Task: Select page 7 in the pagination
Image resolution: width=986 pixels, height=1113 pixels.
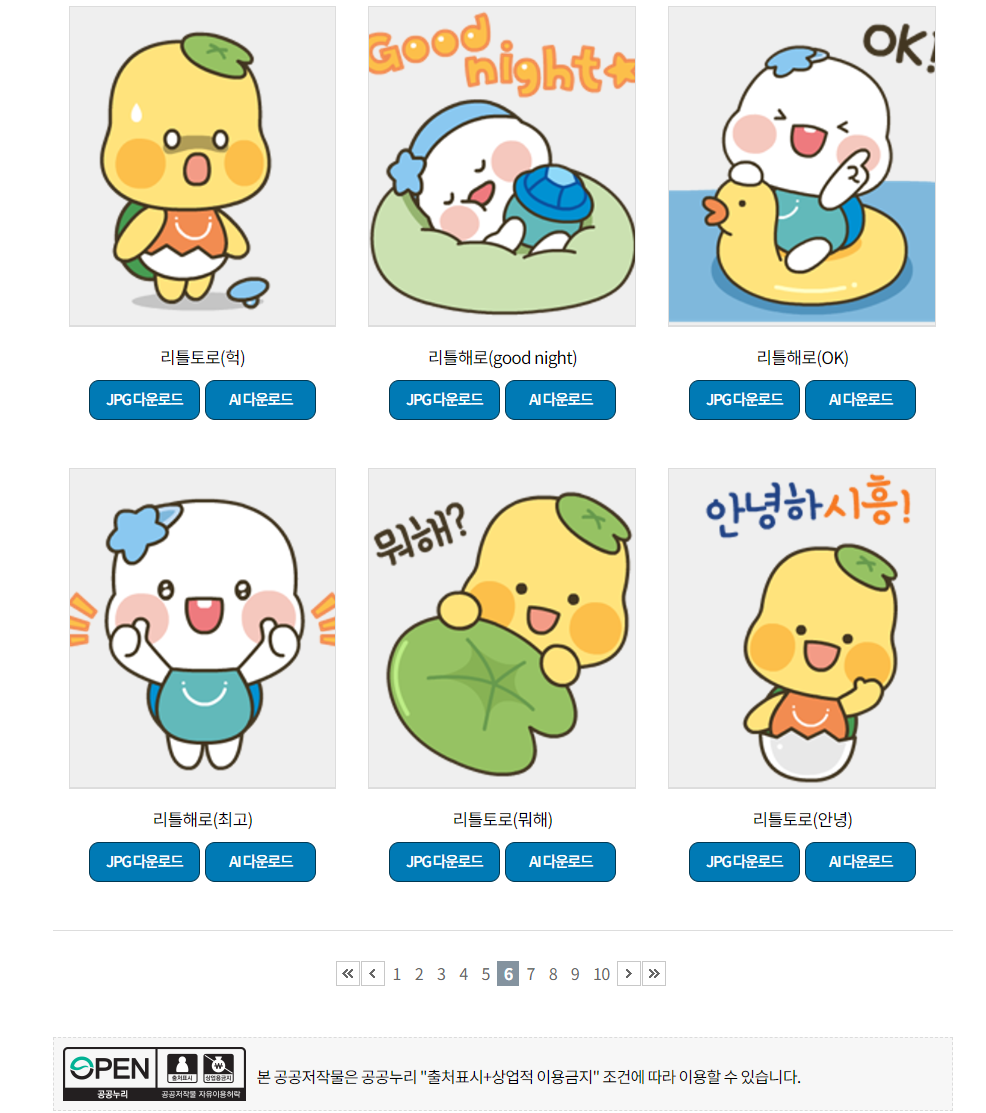Action: pos(530,972)
